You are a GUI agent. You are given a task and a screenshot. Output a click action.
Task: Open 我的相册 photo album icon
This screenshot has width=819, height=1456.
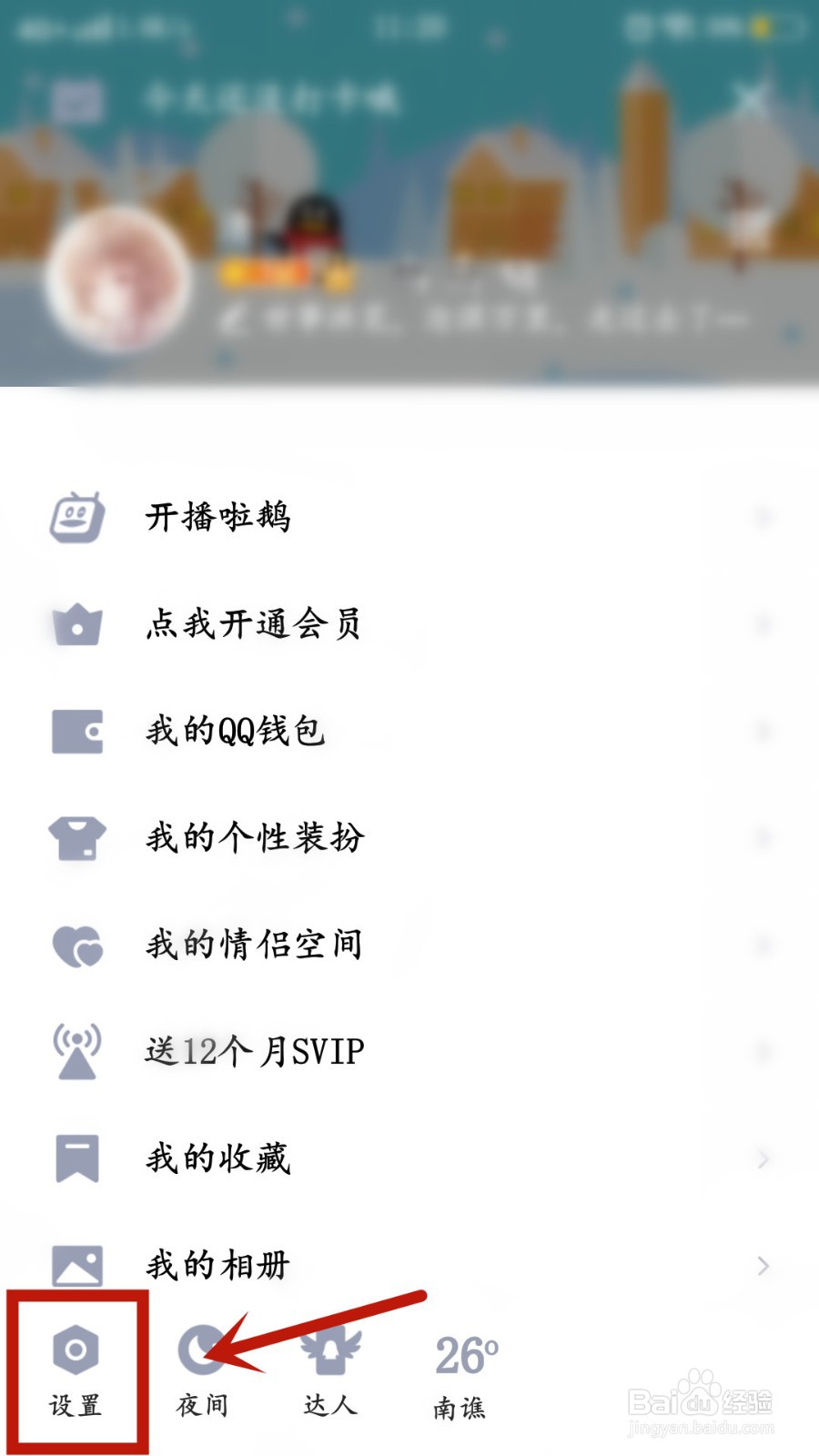click(x=77, y=1263)
